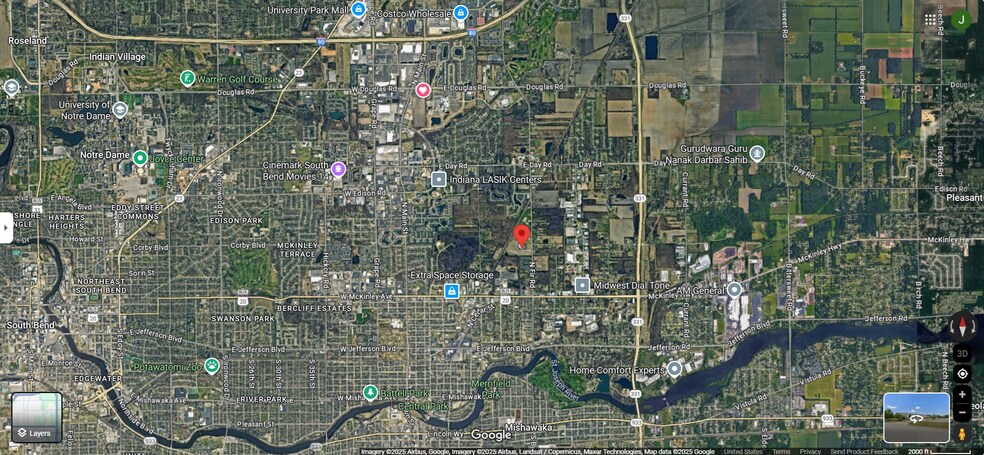Reset the compass to north
The height and width of the screenshot is (455, 984).
coord(963,325)
